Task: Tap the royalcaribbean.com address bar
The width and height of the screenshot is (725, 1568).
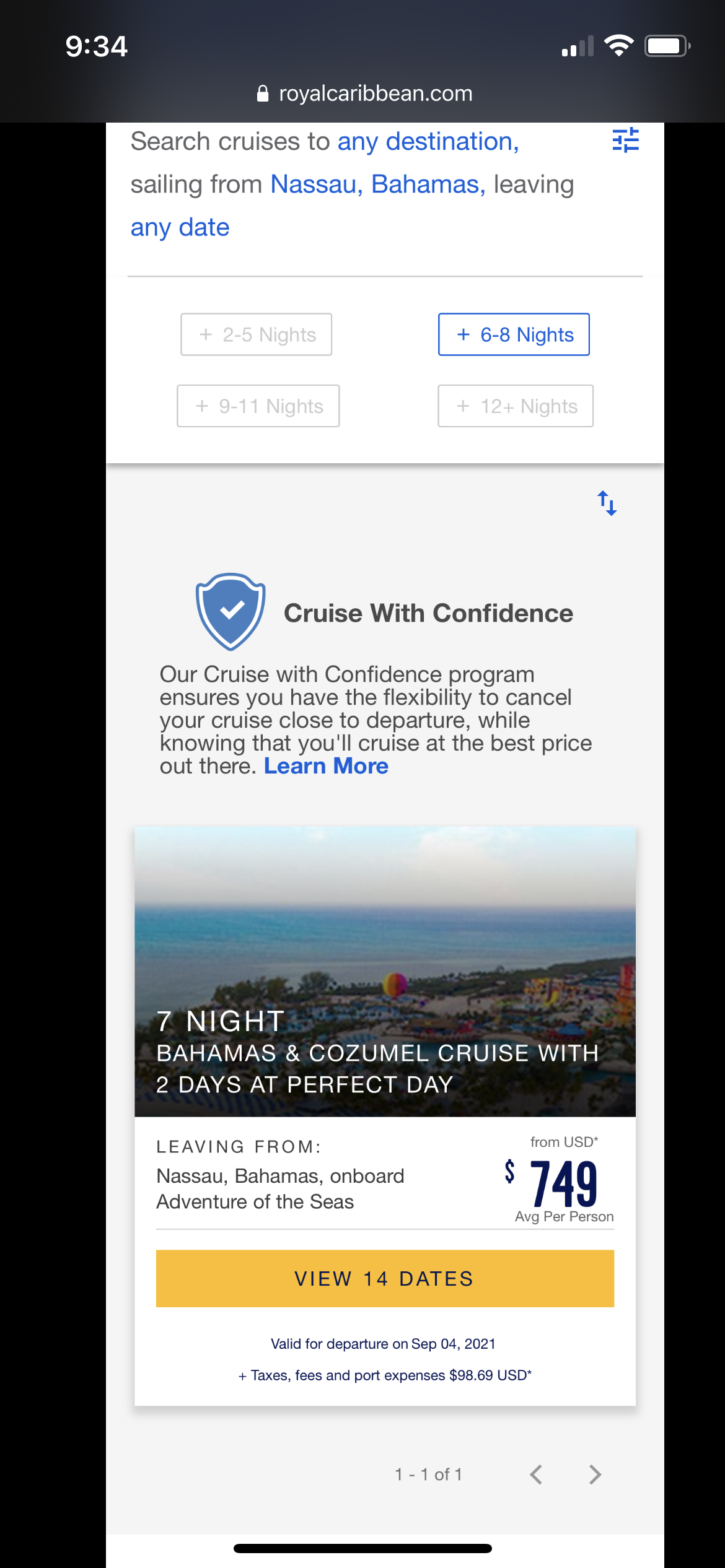Action: [x=364, y=94]
